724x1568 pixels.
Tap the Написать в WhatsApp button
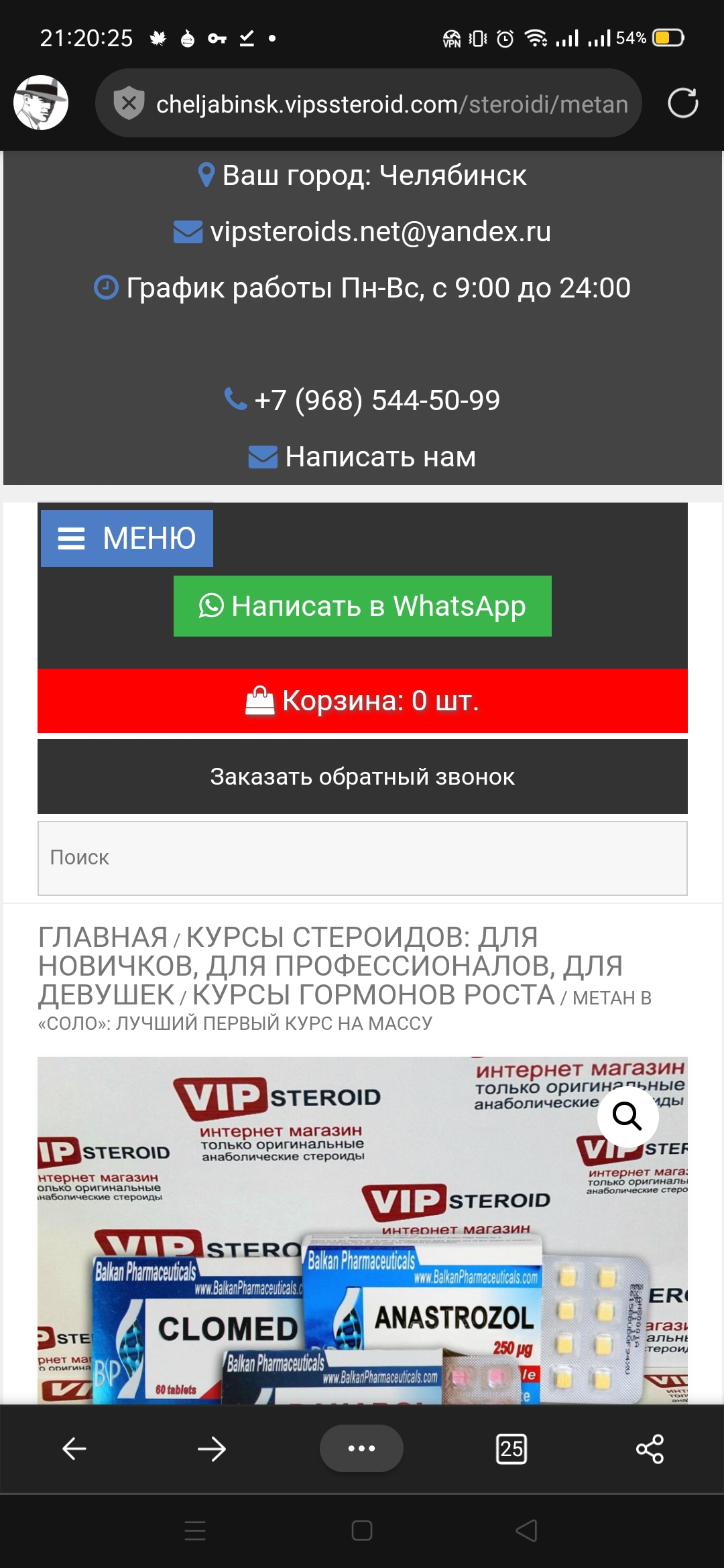362,606
